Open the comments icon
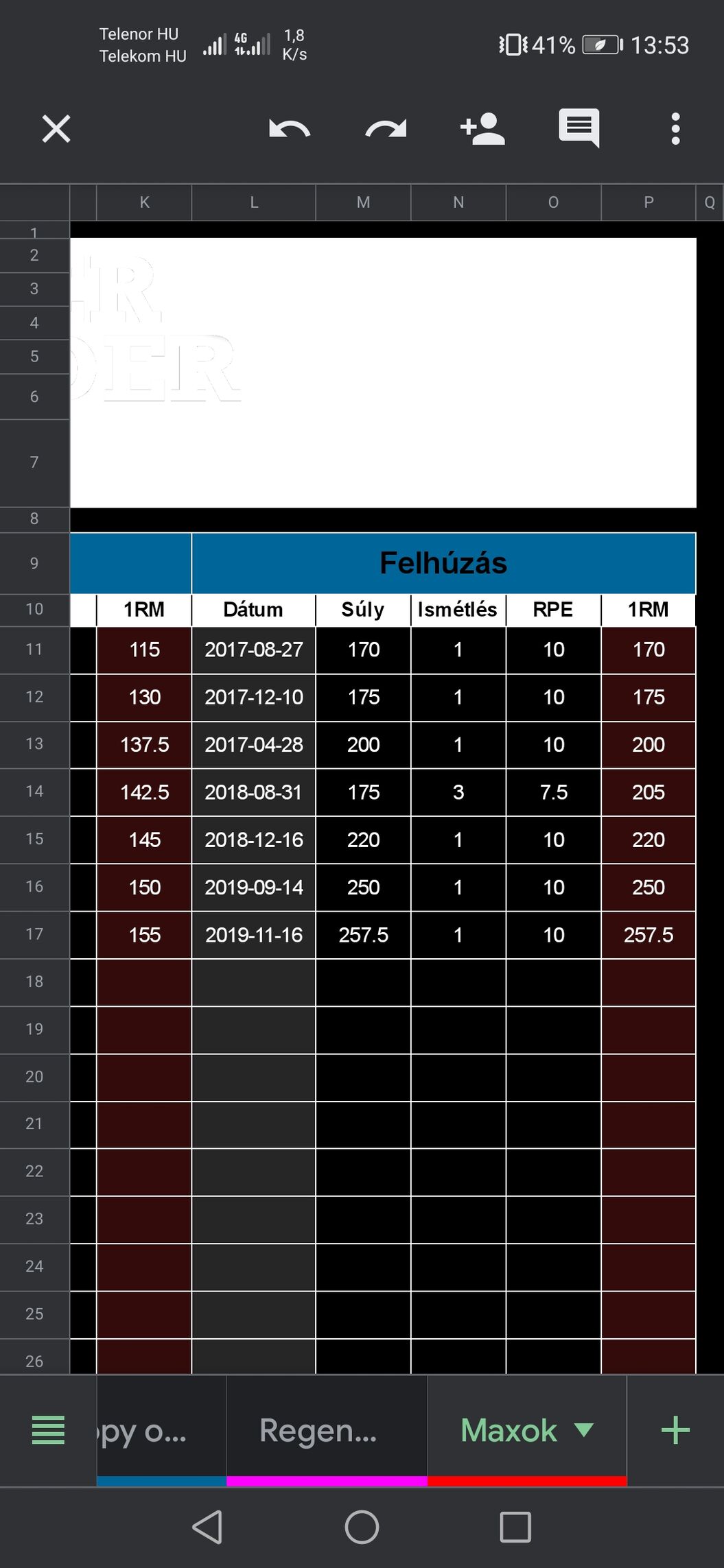 click(579, 128)
